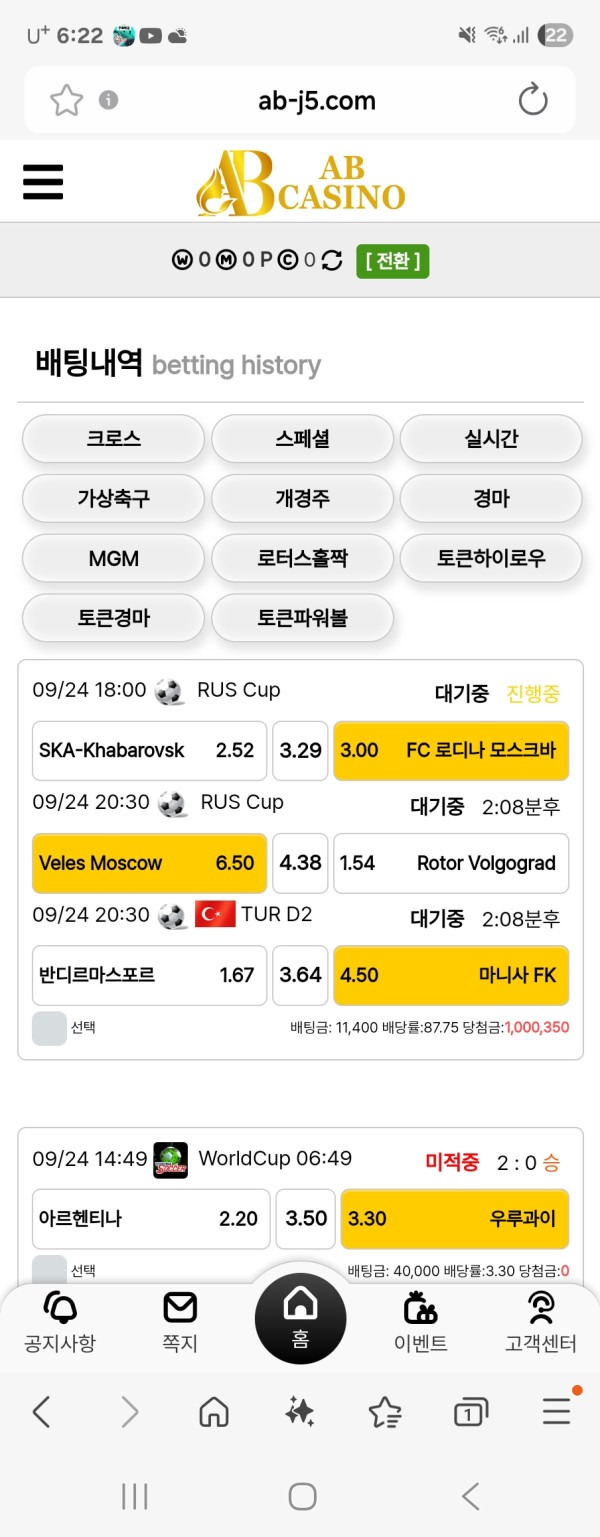Viewport: 600px width, 1537px height.
Task: Open the MGM category
Action: (113, 558)
